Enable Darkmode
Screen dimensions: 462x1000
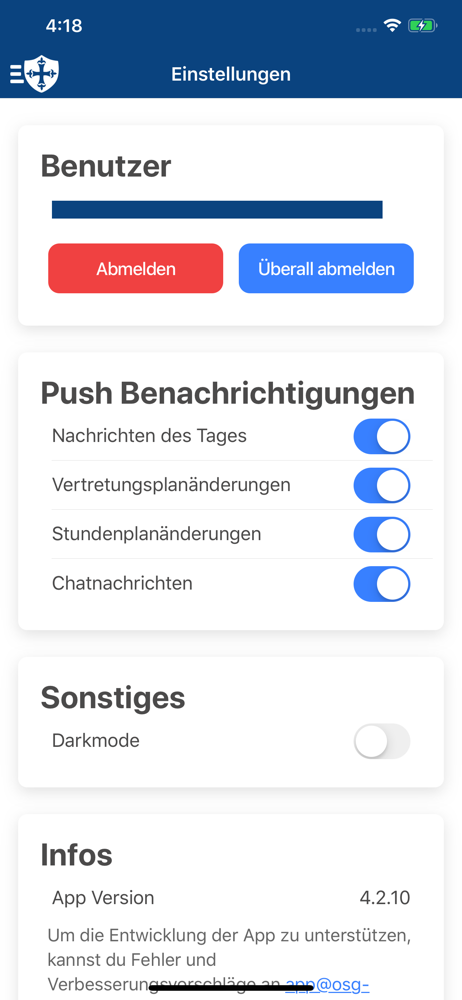(x=382, y=741)
